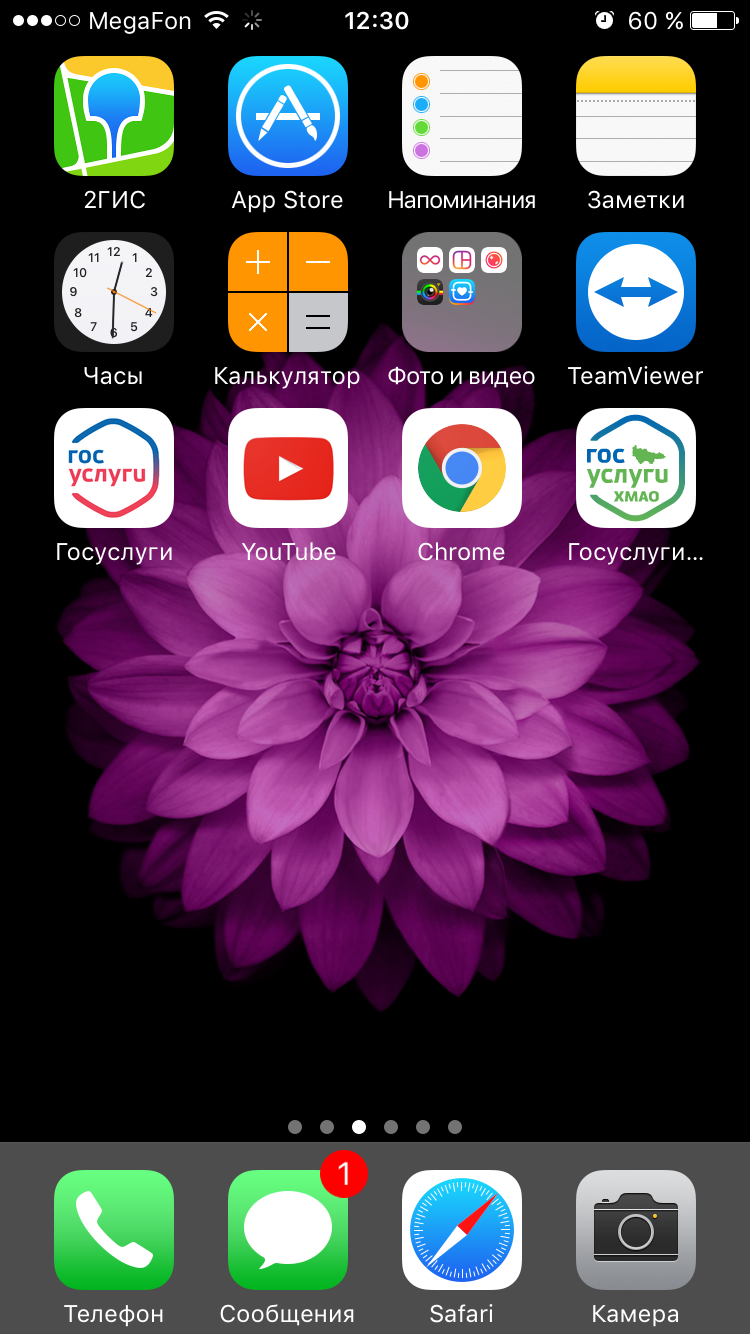
Task: Open the Госуслуги ХМАО app
Action: click(x=636, y=468)
